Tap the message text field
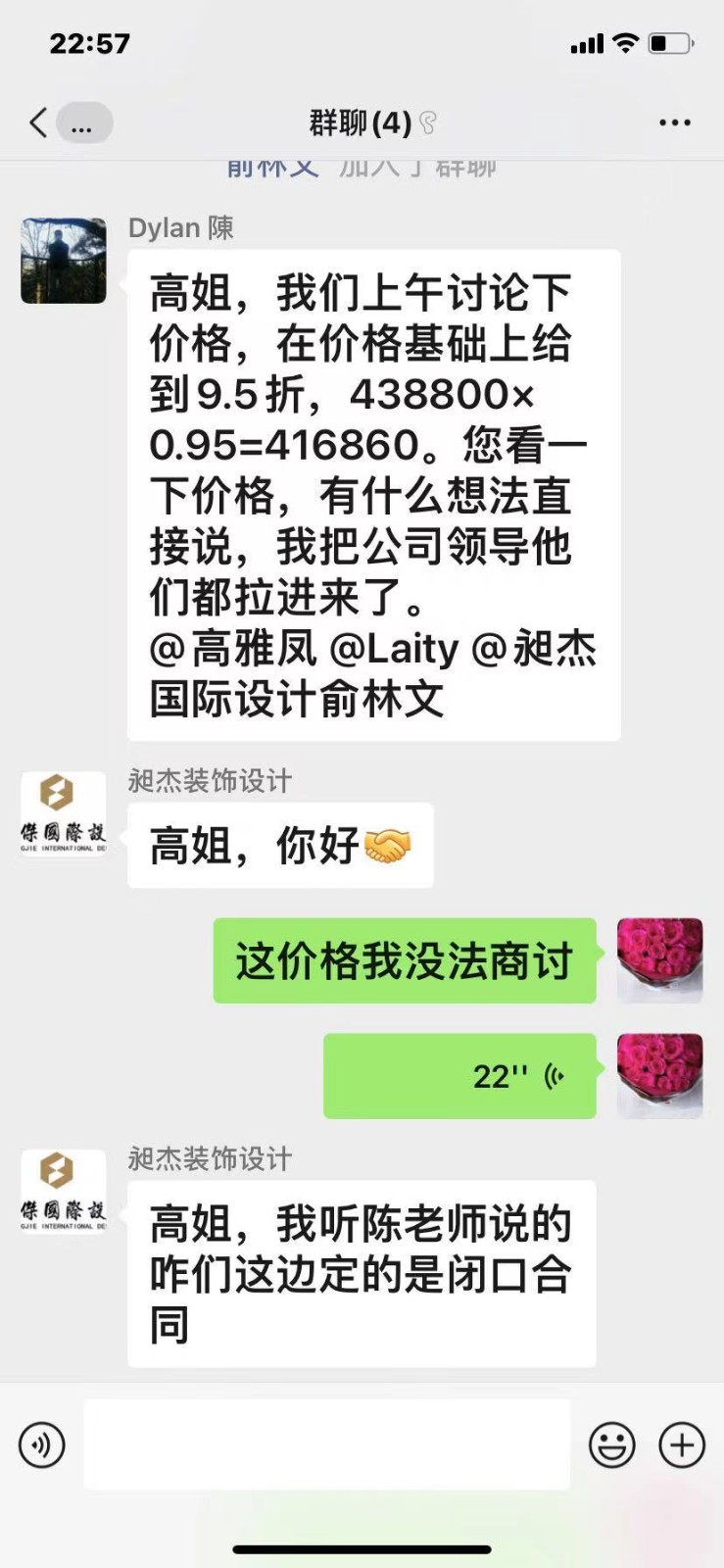The width and height of the screenshot is (724, 1568). [326, 1445]
